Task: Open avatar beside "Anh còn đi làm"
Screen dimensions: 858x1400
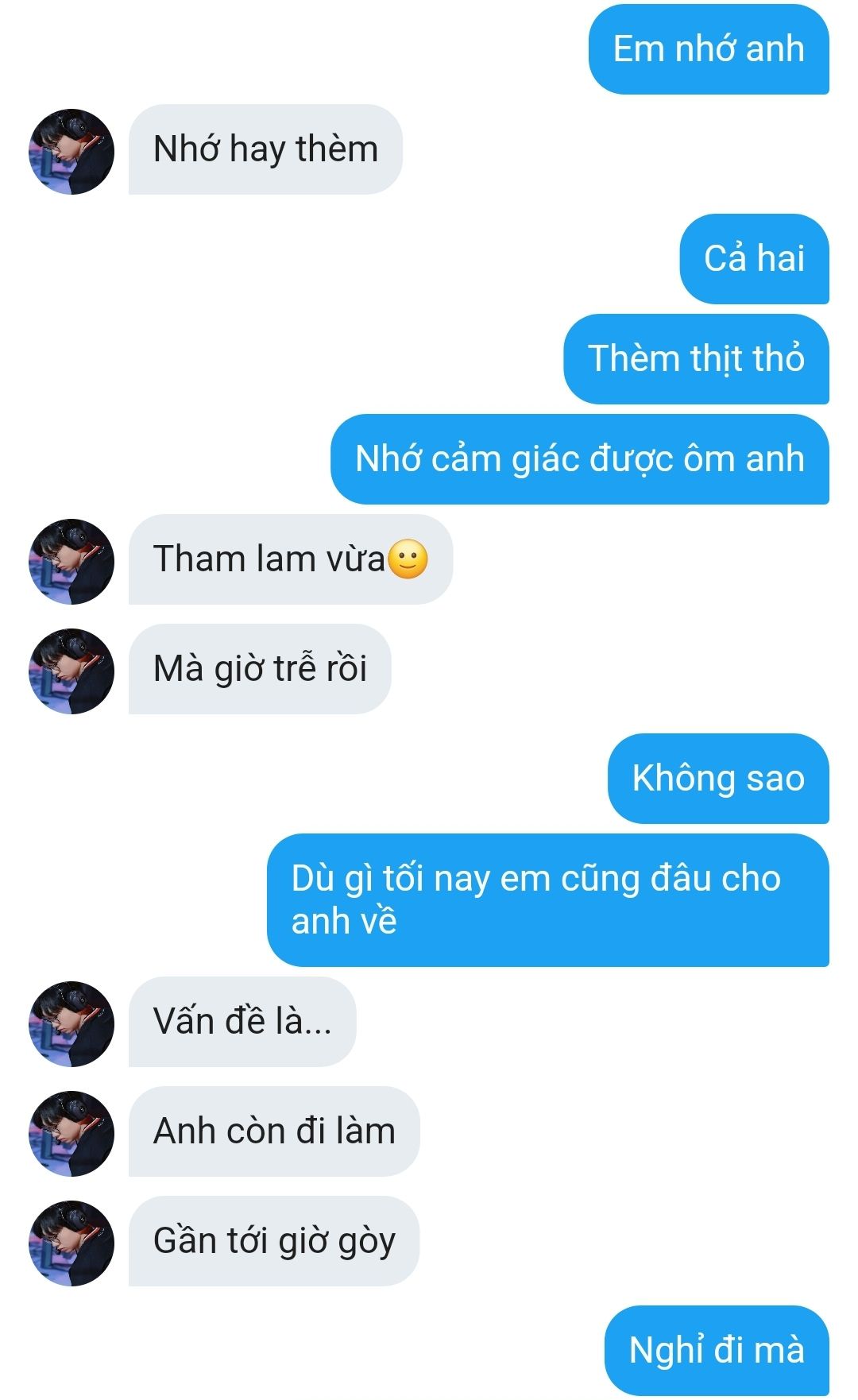Action: tap(71, 1134)
